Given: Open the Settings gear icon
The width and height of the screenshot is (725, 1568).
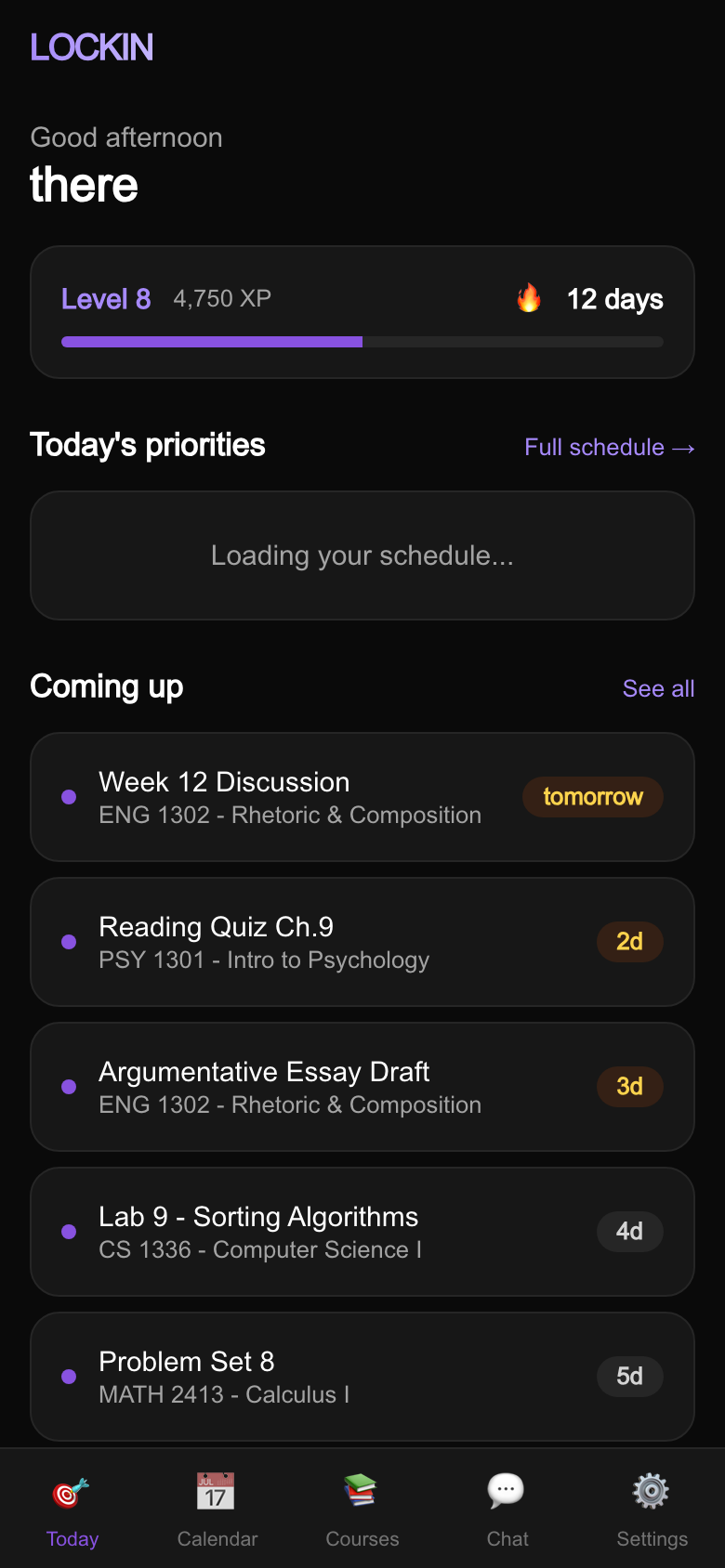Looking at the screenshot, I should tap(652, 1491).
